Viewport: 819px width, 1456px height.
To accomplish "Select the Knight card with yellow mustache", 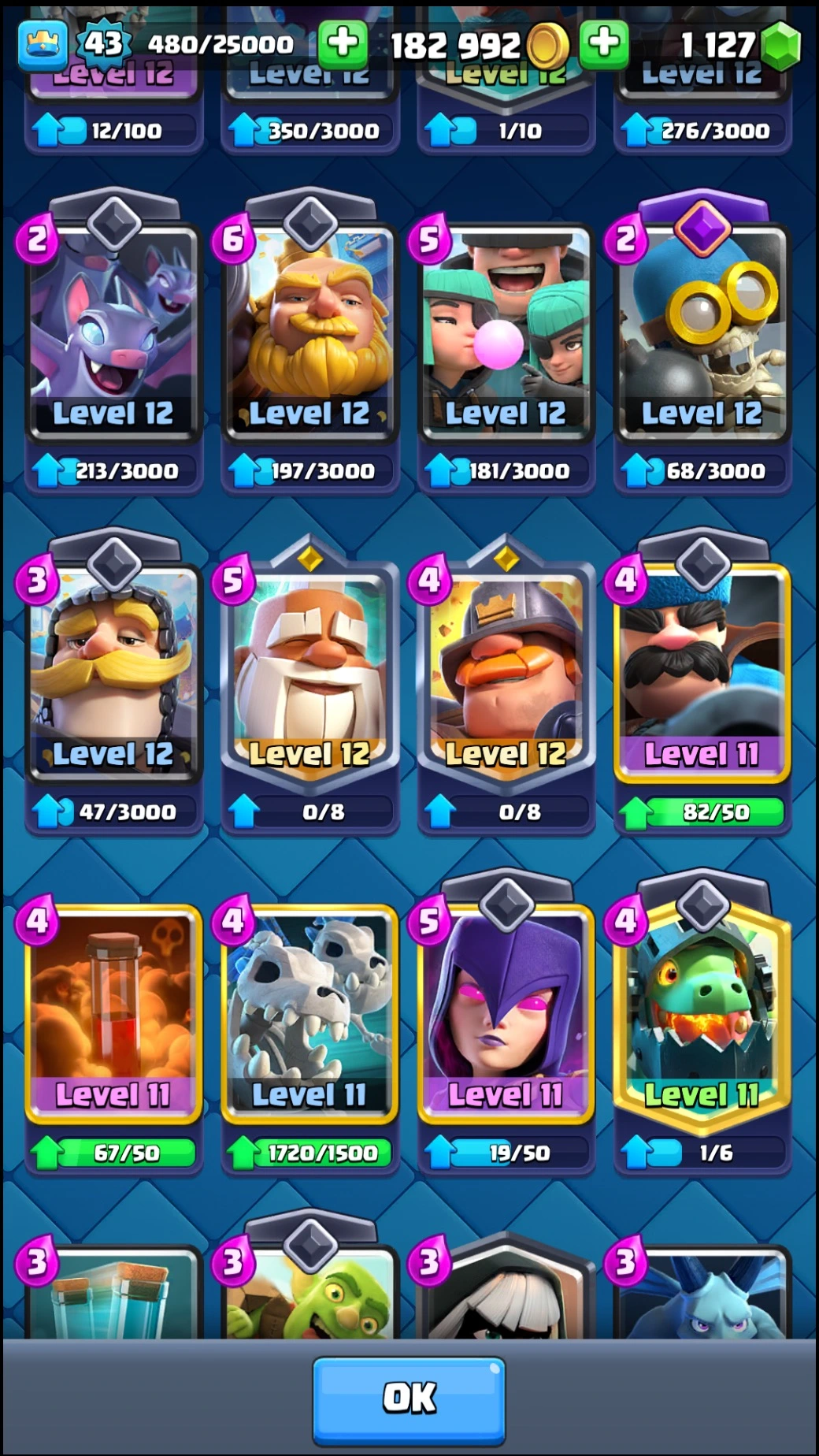I will click(114, 674).
